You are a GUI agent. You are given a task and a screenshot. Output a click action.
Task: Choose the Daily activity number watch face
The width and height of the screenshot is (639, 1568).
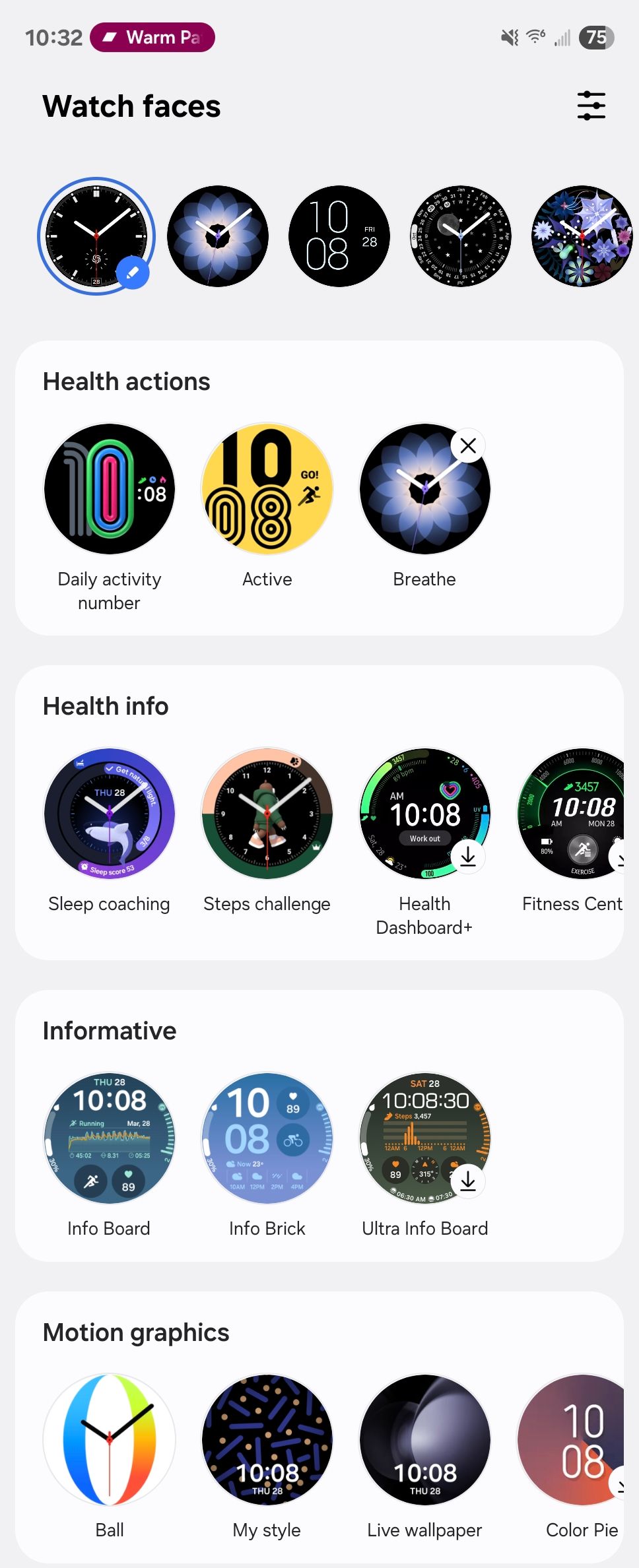tap(110, 489)
